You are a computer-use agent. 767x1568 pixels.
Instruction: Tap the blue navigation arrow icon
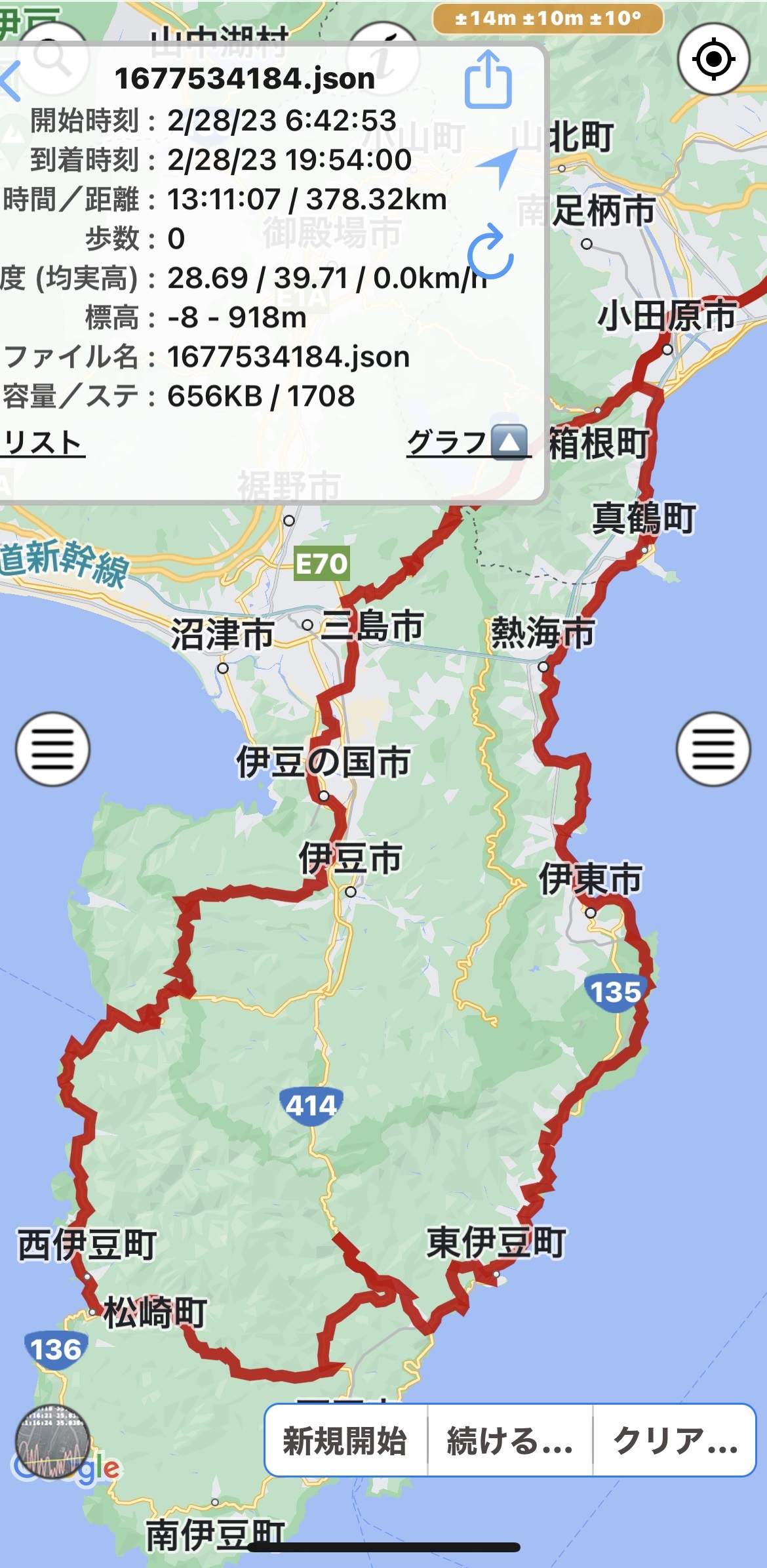498,167
